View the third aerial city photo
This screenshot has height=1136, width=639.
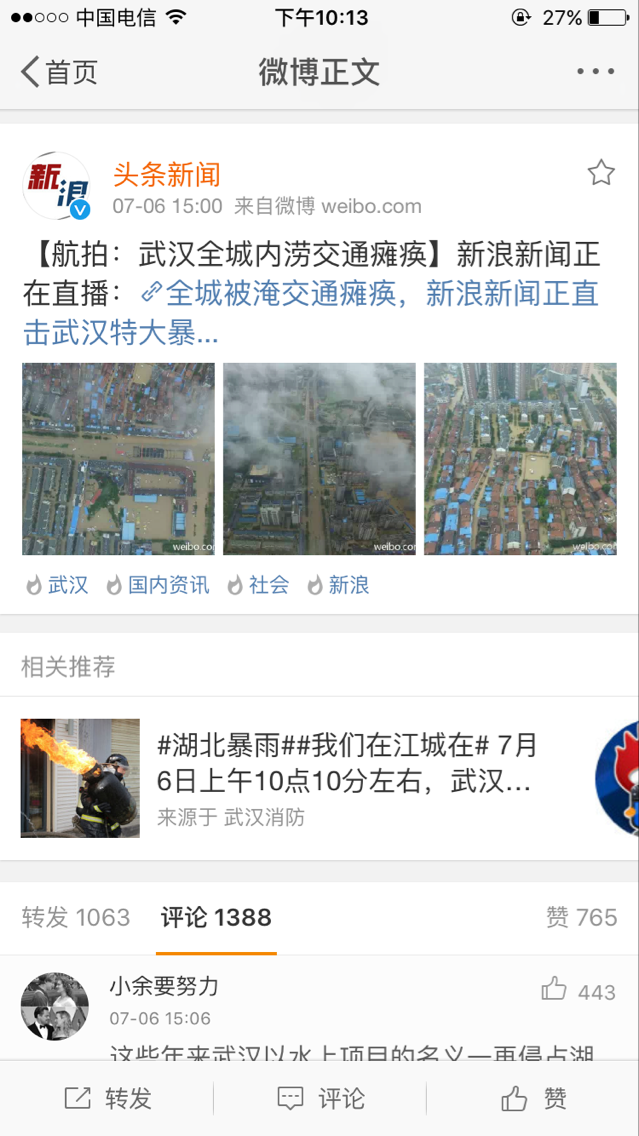pos(520,458)
